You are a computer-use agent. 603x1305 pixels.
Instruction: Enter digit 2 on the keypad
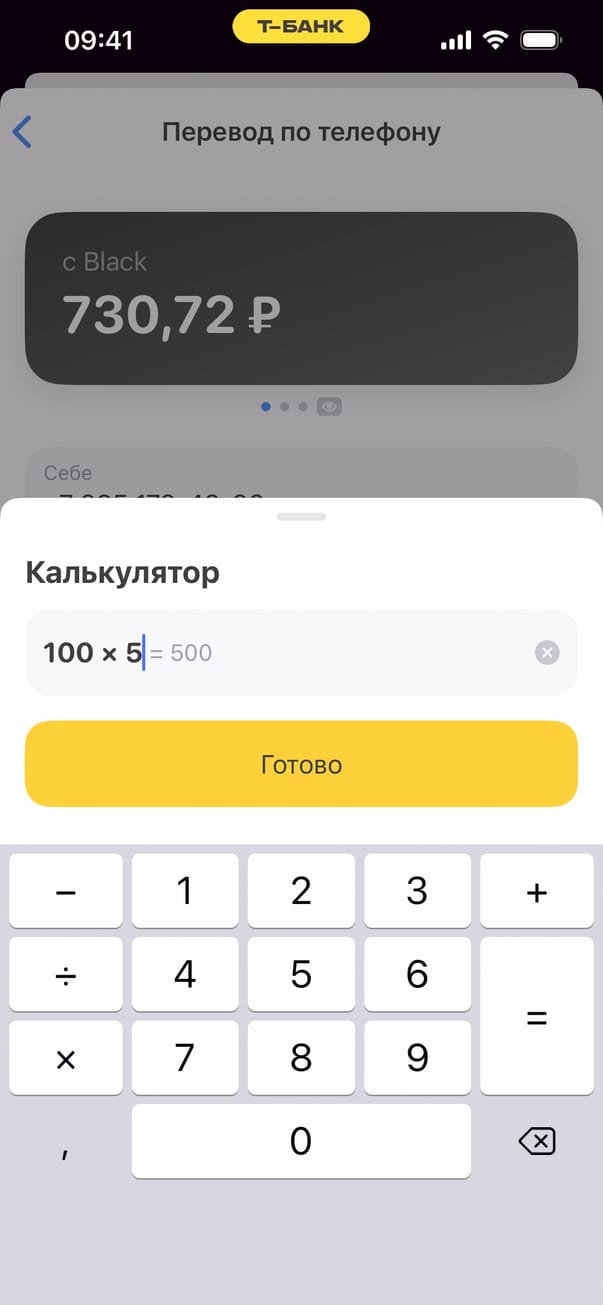(301, 891)
